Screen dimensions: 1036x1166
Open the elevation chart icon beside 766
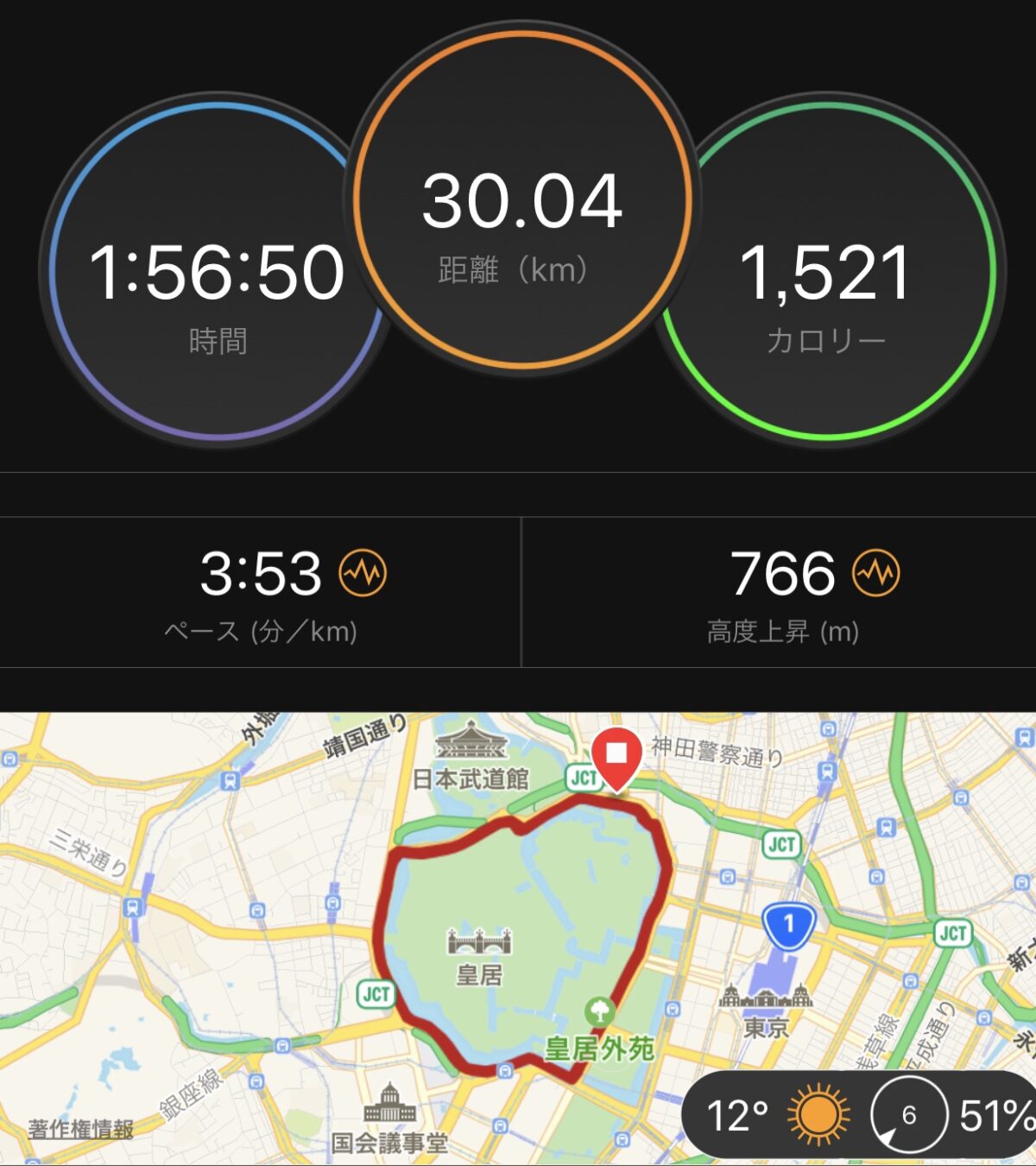point(876,573)
